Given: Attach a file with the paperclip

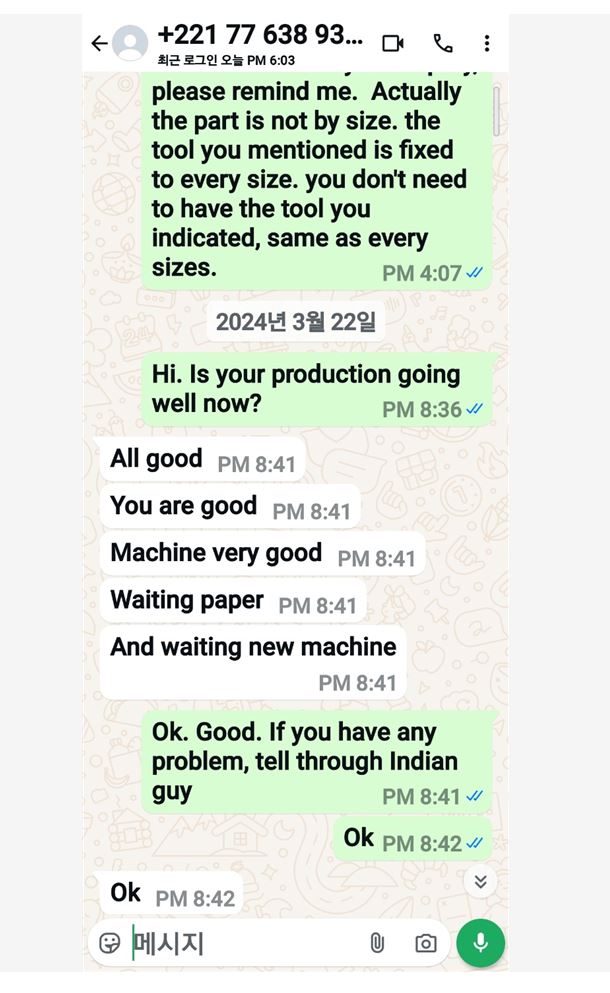Looking at the screenshot, I should [x=377, y=942].
